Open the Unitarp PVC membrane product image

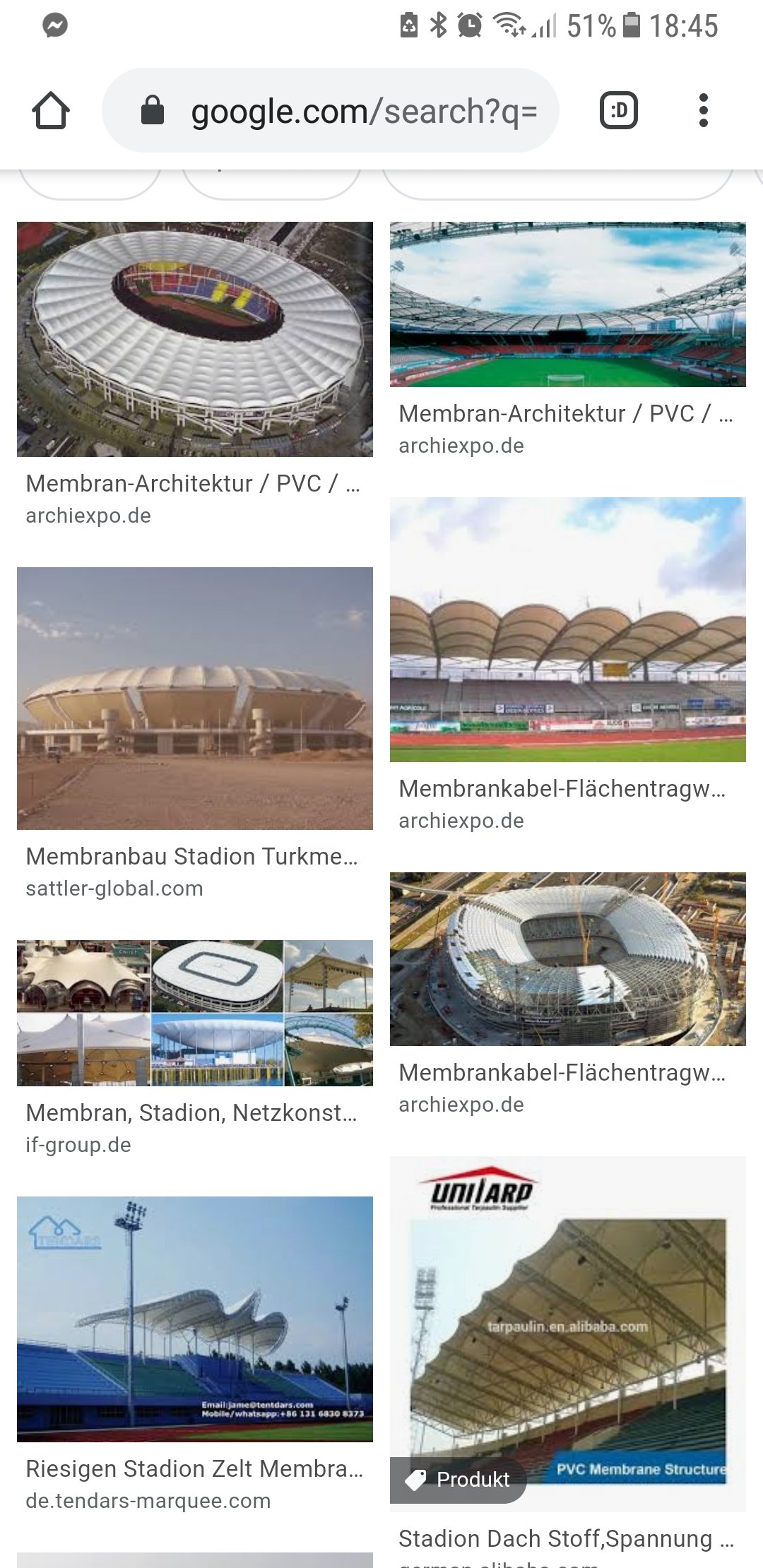point(567,1328)
